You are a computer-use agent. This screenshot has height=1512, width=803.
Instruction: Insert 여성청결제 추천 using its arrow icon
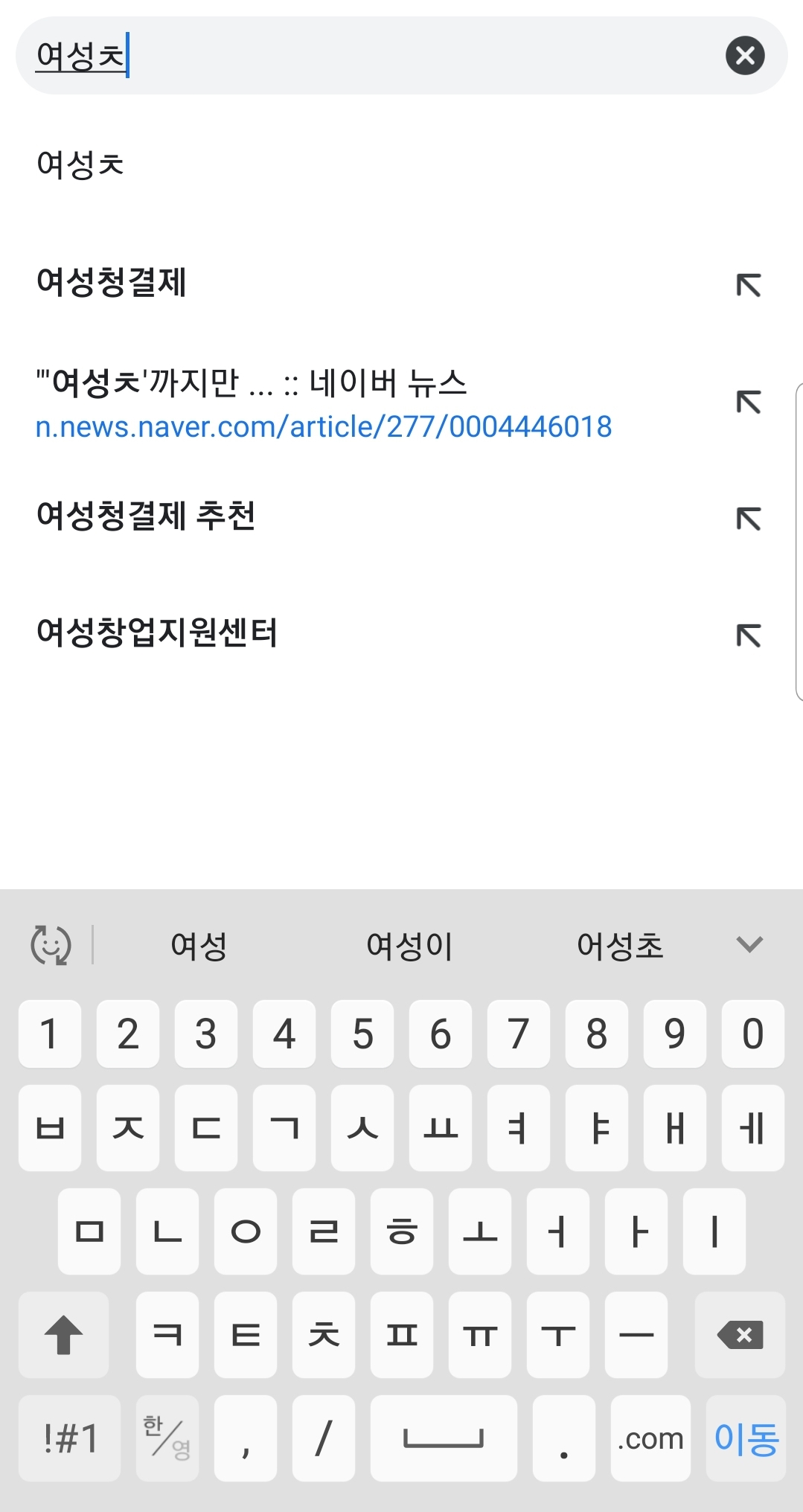tap(748, 519)
